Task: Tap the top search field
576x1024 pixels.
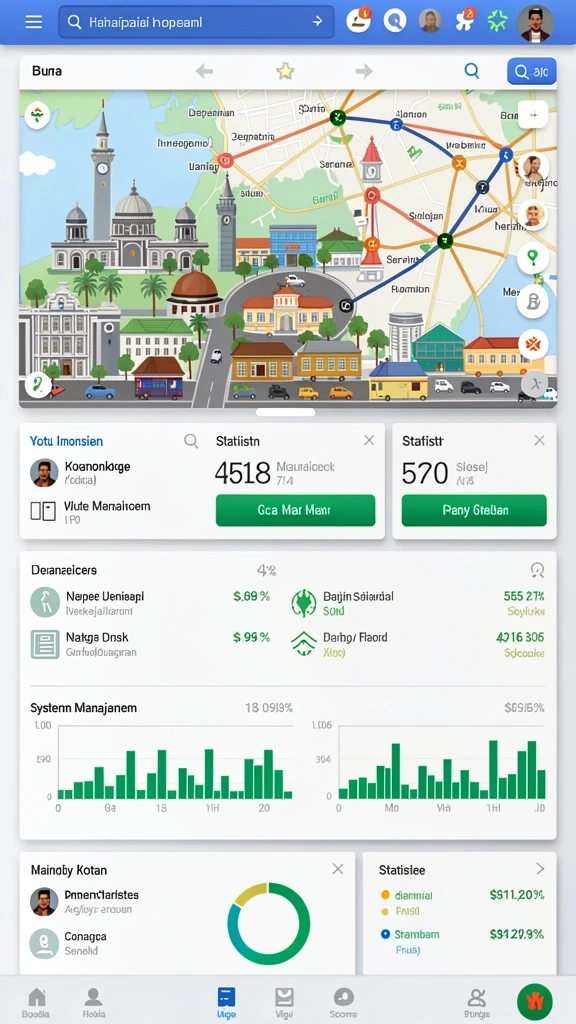Action: click(x=196, y=22)
